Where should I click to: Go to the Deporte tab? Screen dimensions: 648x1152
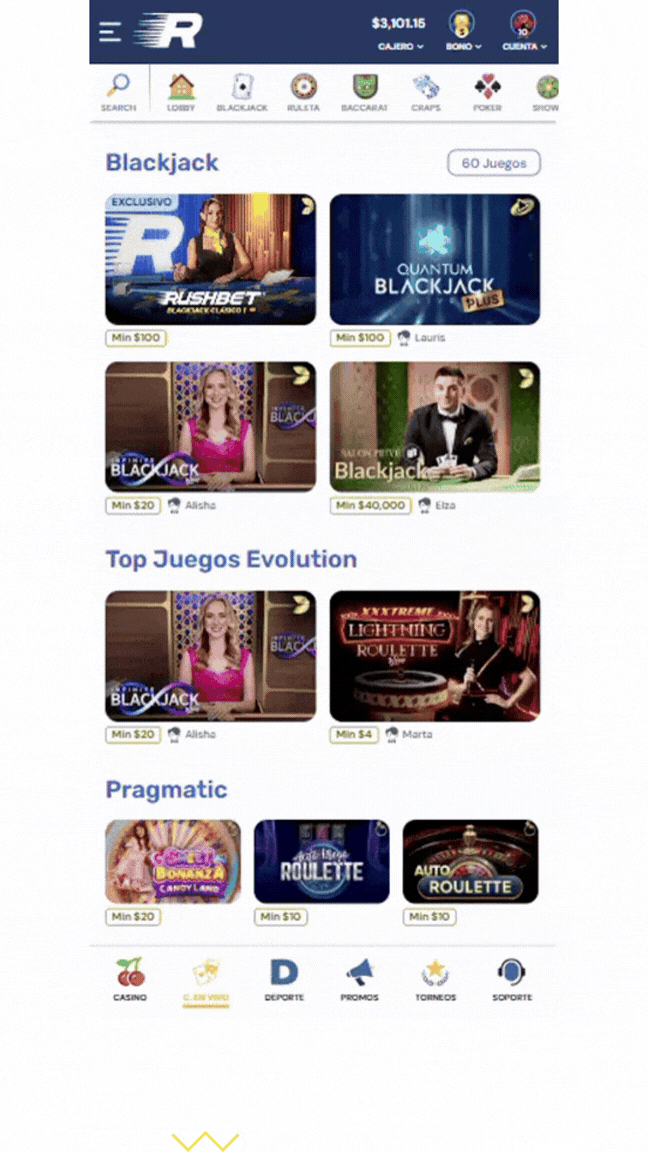[x=284, y=980]
